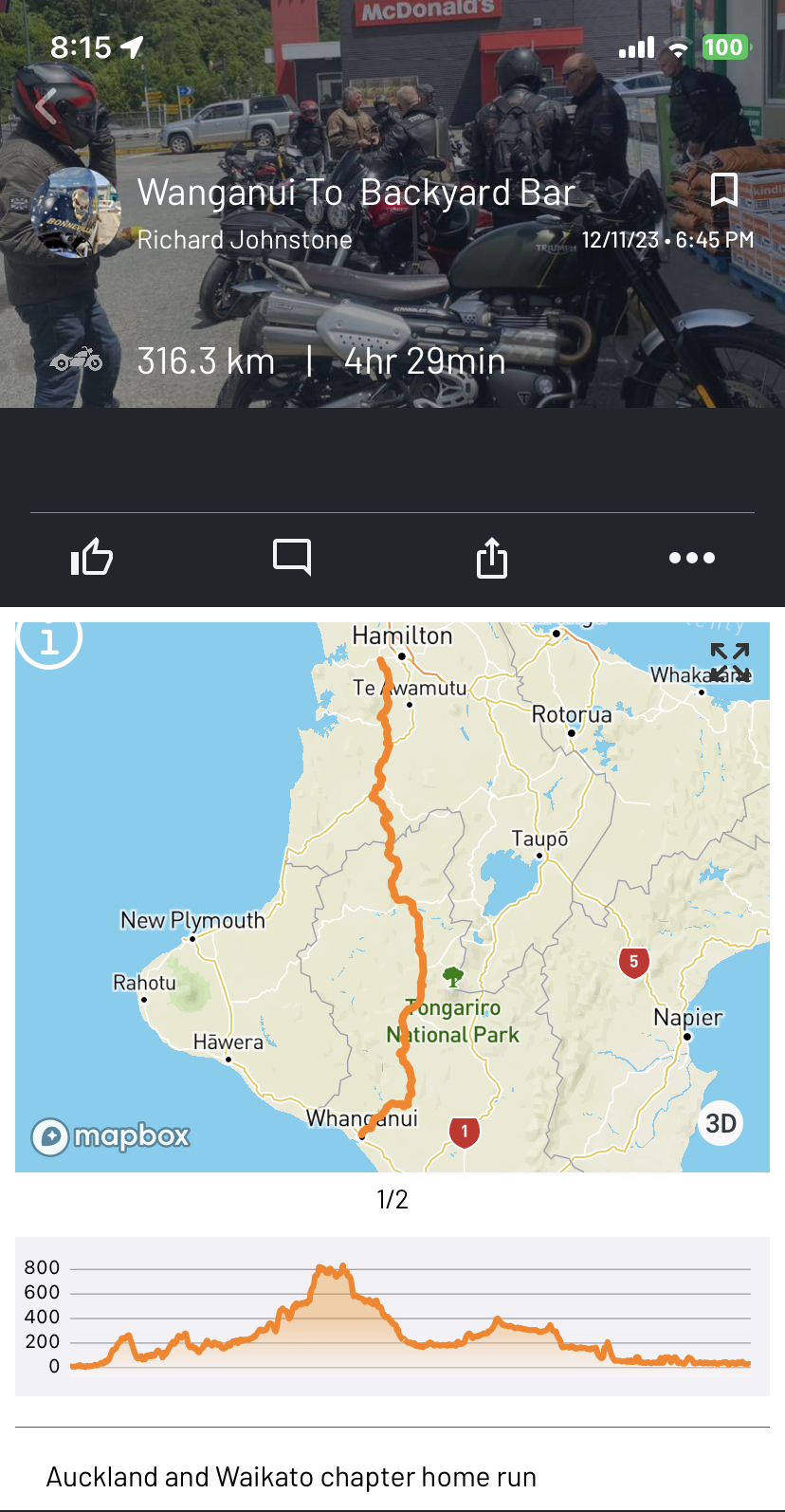Open the comments for this ride

292,558
